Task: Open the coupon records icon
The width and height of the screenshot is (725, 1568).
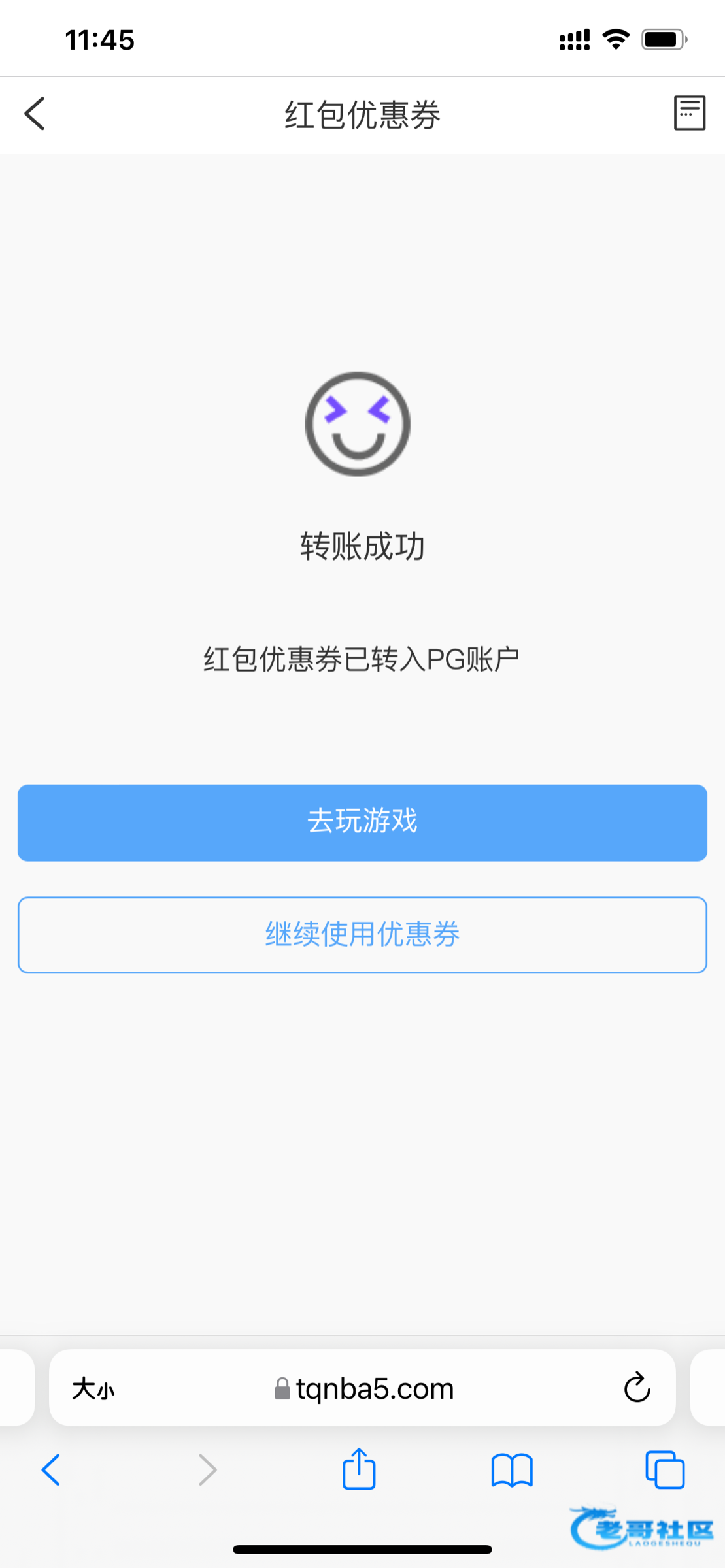Action: (x=689, y=113)
